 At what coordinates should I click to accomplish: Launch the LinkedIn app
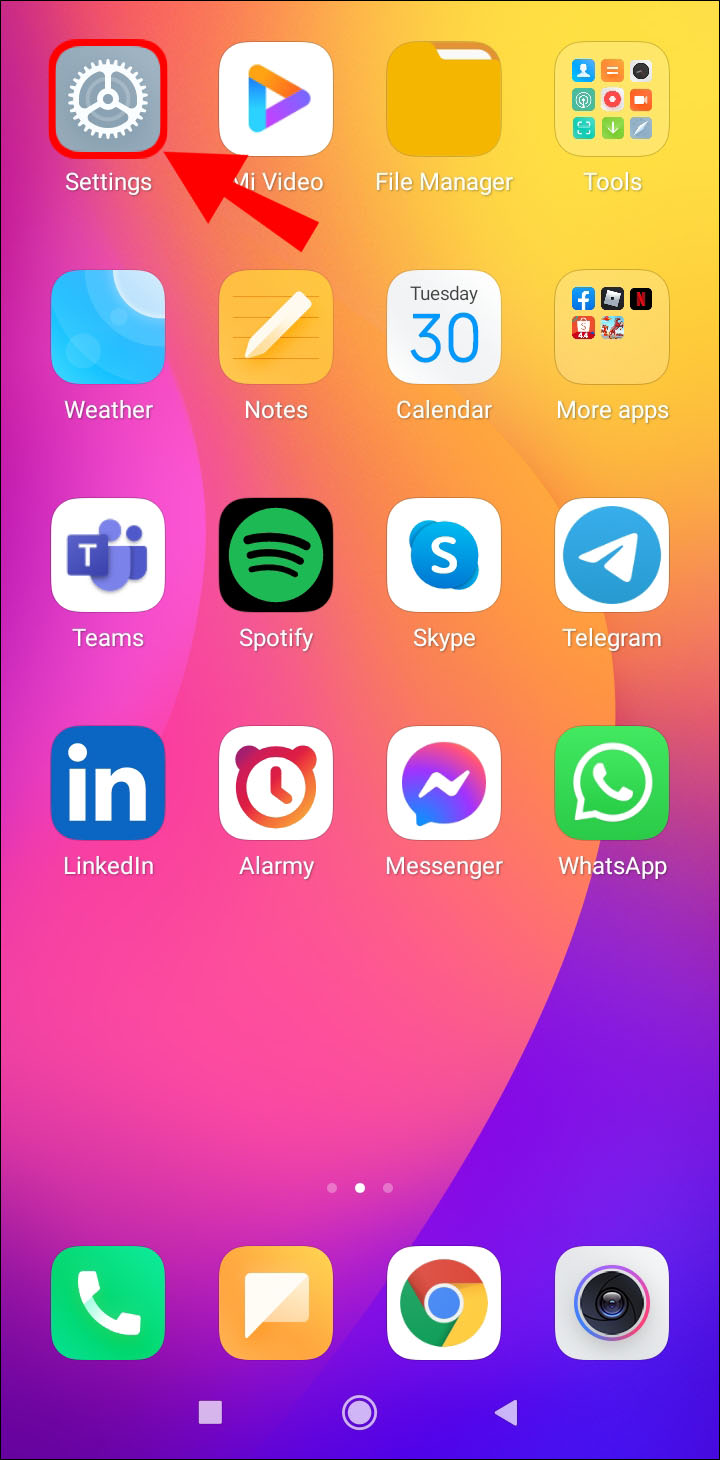(x=108, y=783)
